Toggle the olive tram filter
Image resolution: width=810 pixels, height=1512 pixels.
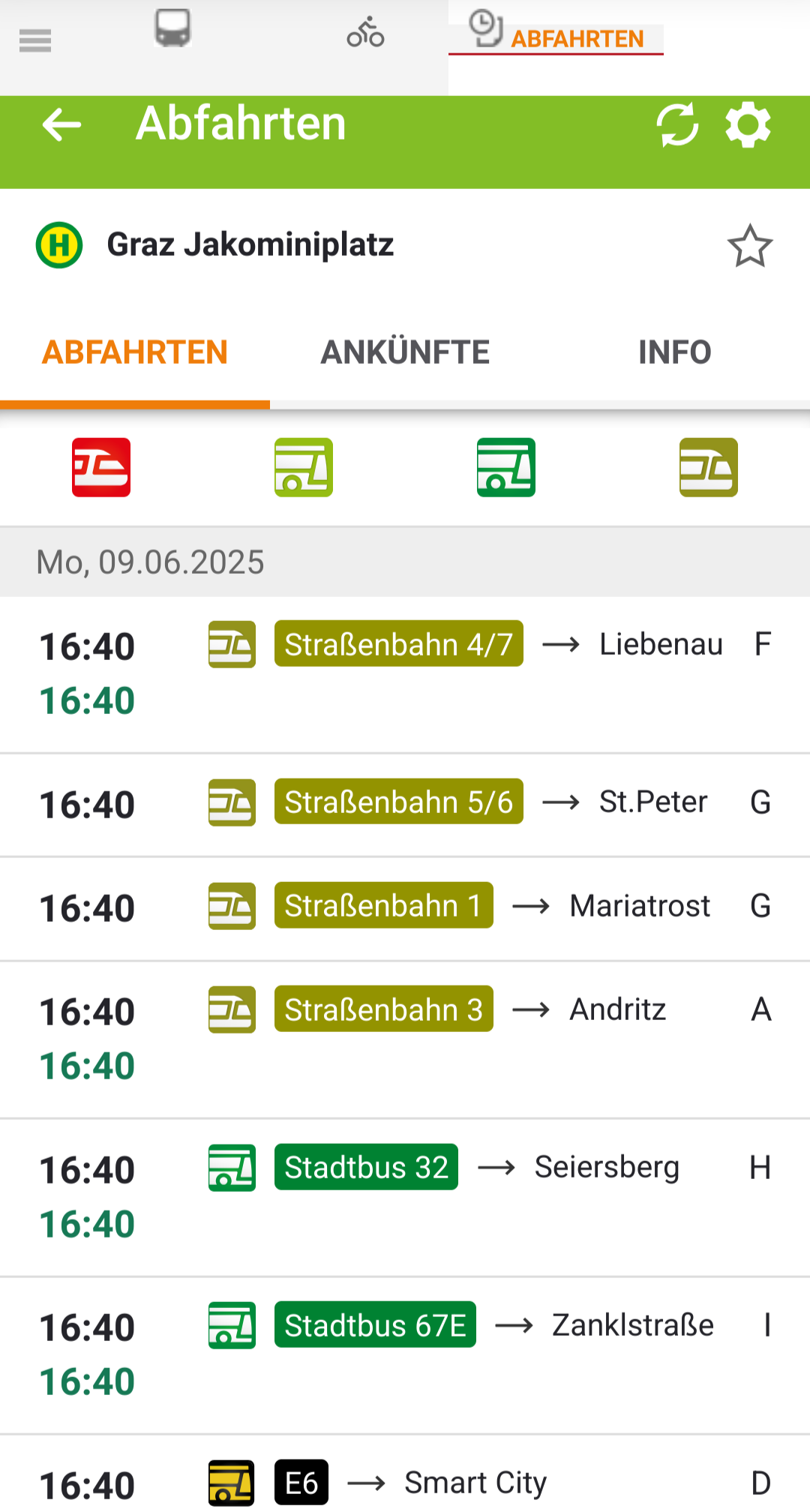coord(709,467)
